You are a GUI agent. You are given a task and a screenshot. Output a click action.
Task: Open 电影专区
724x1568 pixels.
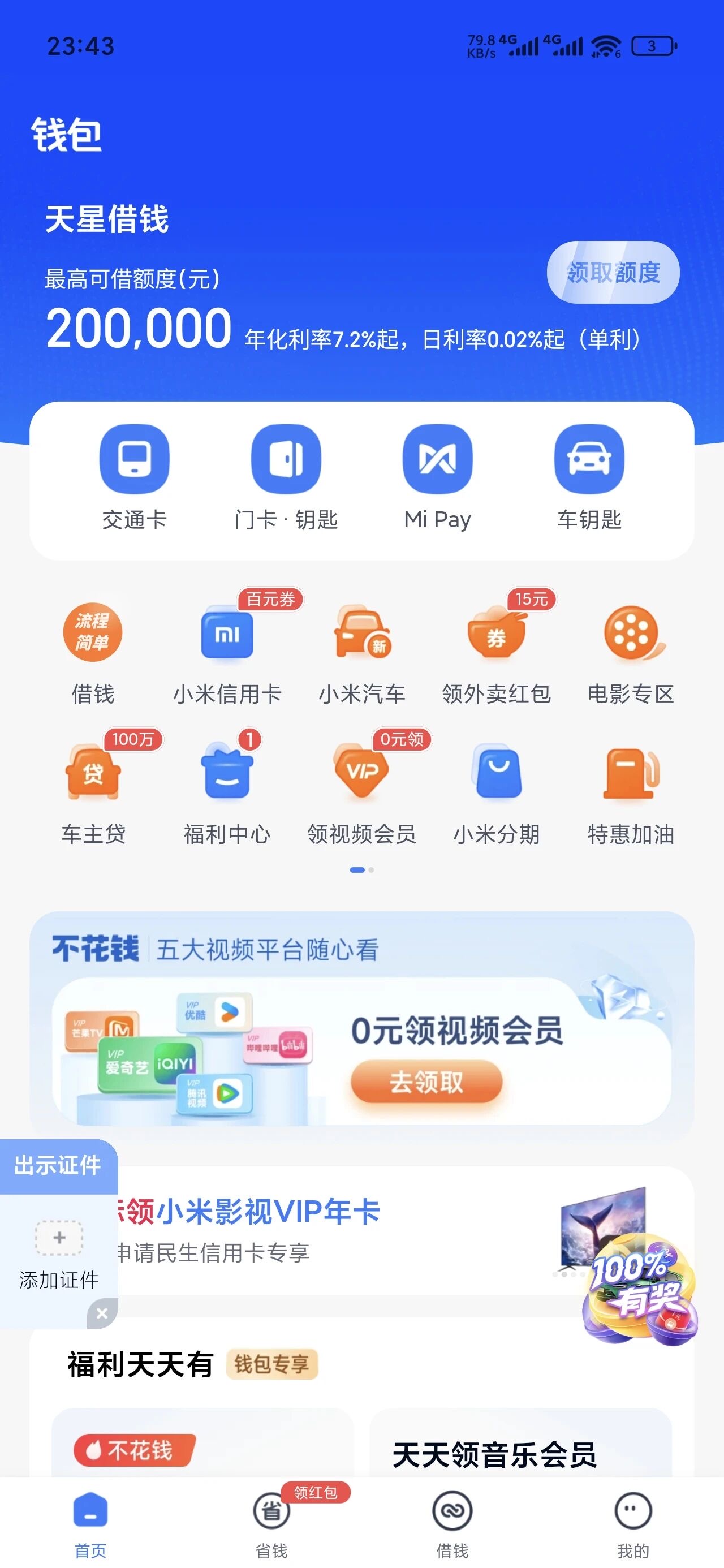[x=630, y=649]
